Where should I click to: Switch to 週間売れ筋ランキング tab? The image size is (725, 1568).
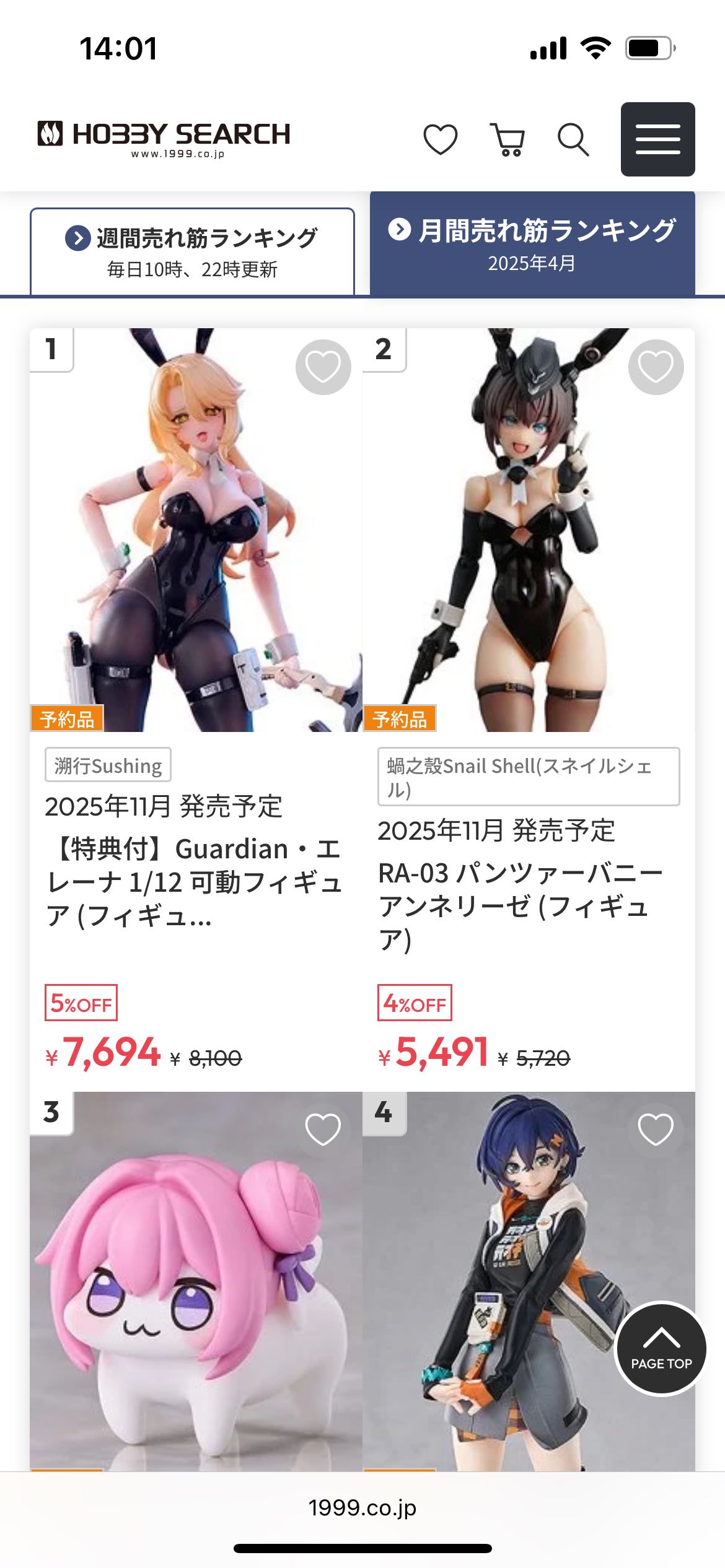click(192, 252)
